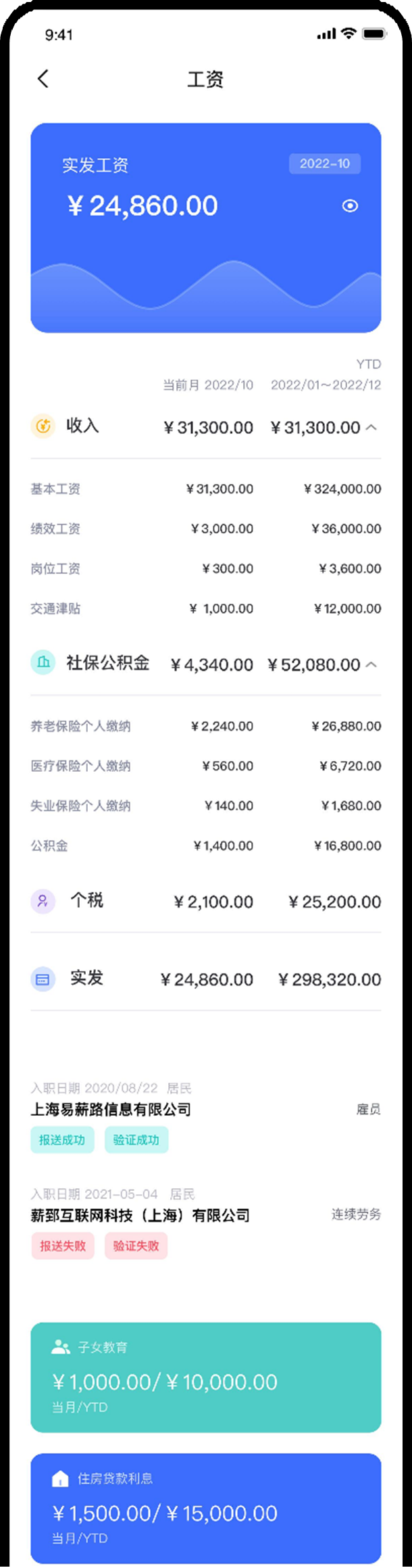Hide the 实发工资 amount with eye icon

[350, 206]
